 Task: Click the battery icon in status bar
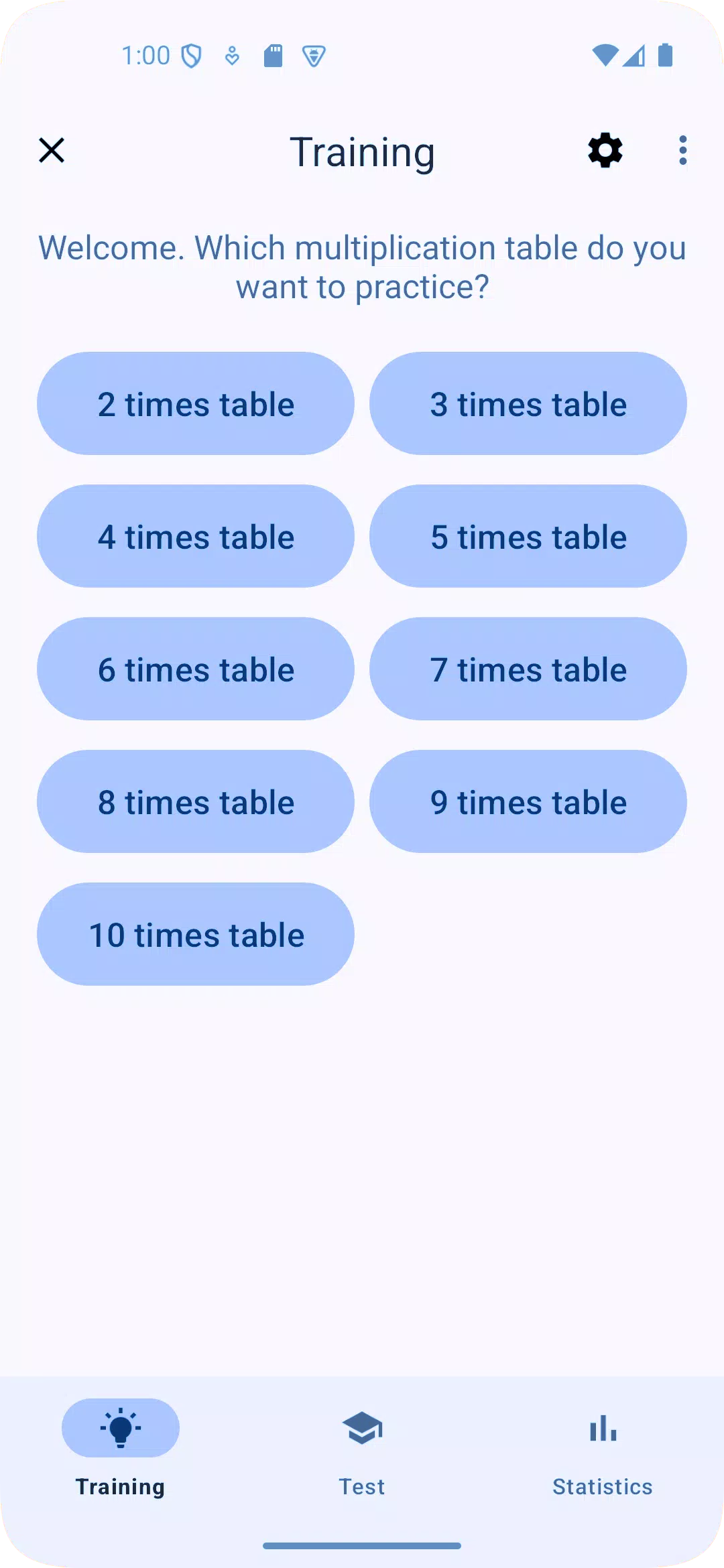[664, 56]
